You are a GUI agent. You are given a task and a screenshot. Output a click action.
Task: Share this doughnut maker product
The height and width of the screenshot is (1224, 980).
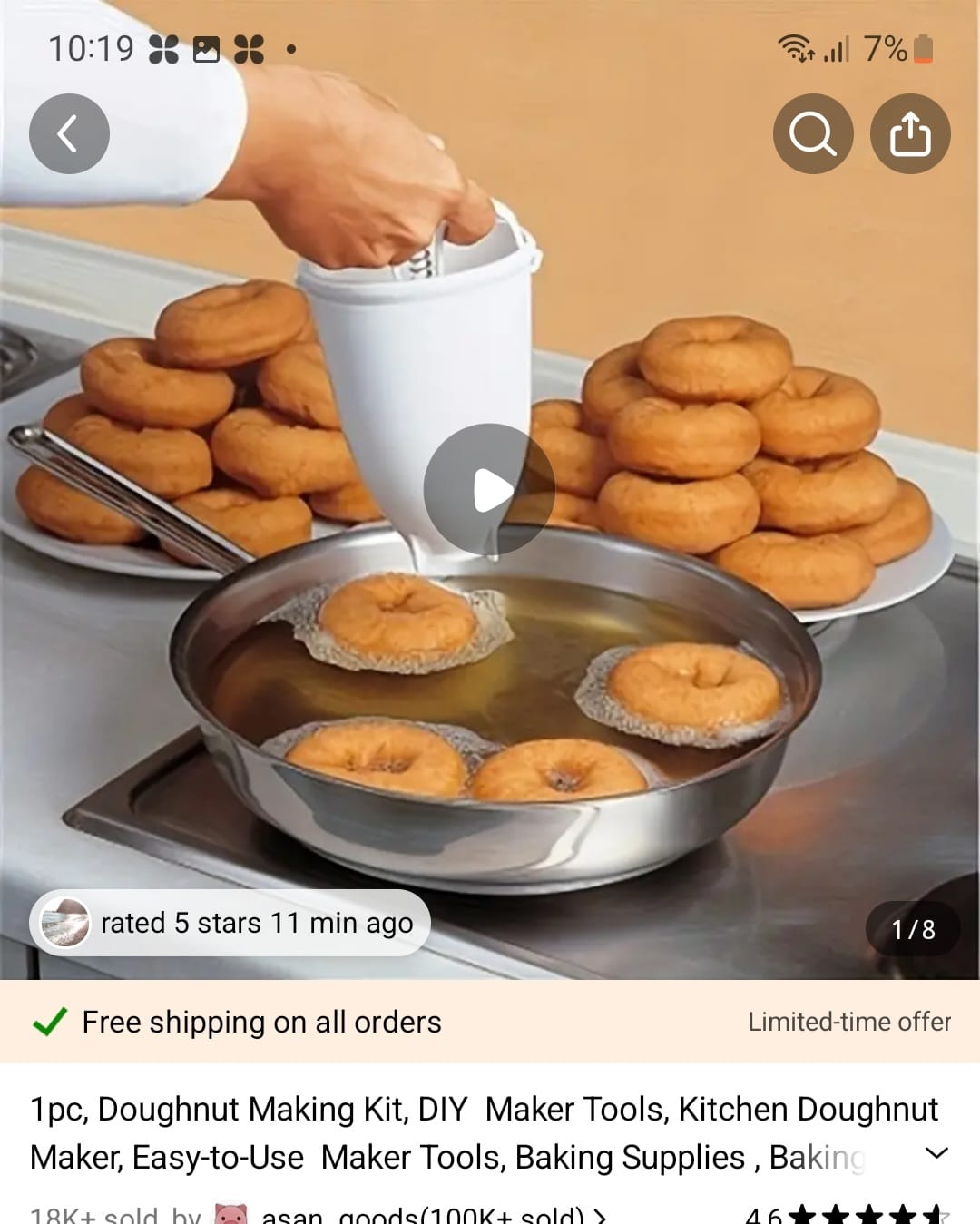910,134
